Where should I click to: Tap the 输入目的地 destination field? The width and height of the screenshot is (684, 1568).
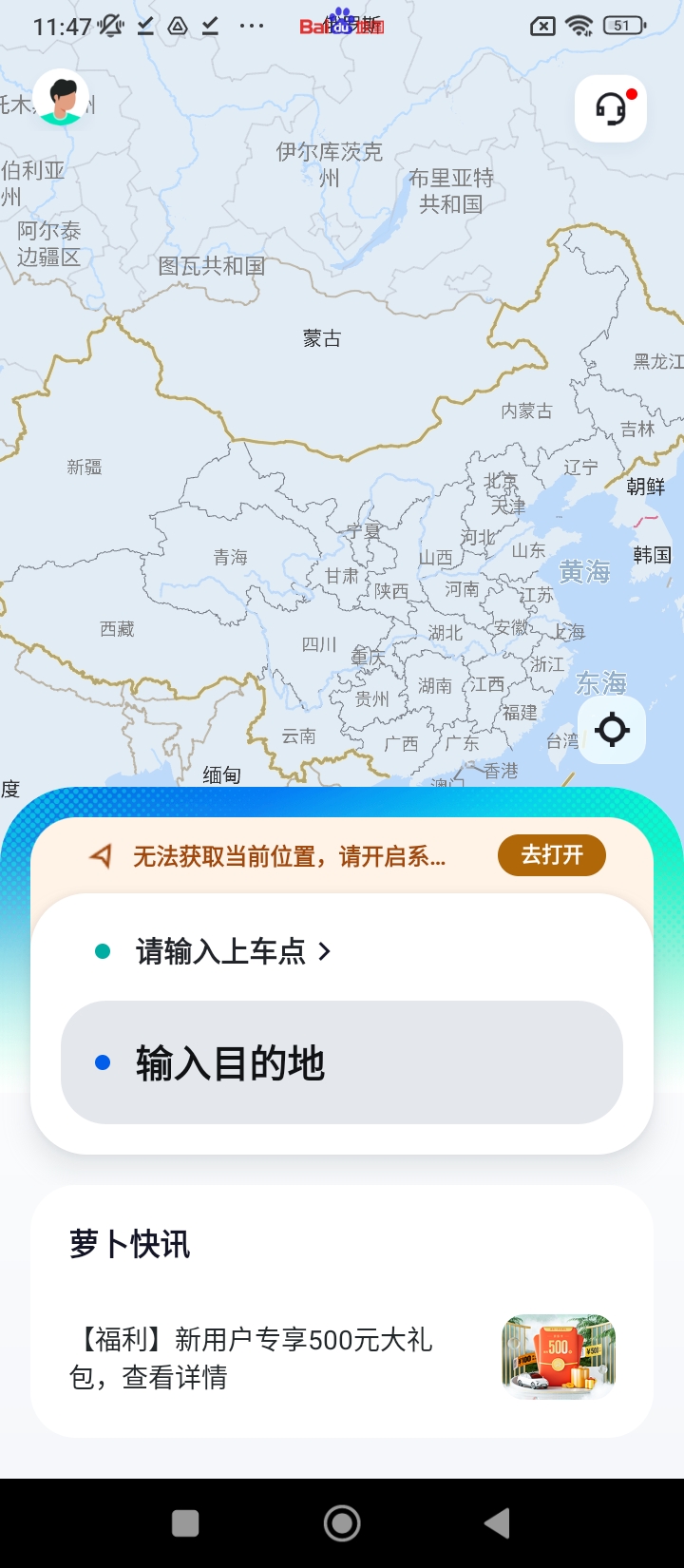pyautogui.click(x=342, y=1062)
